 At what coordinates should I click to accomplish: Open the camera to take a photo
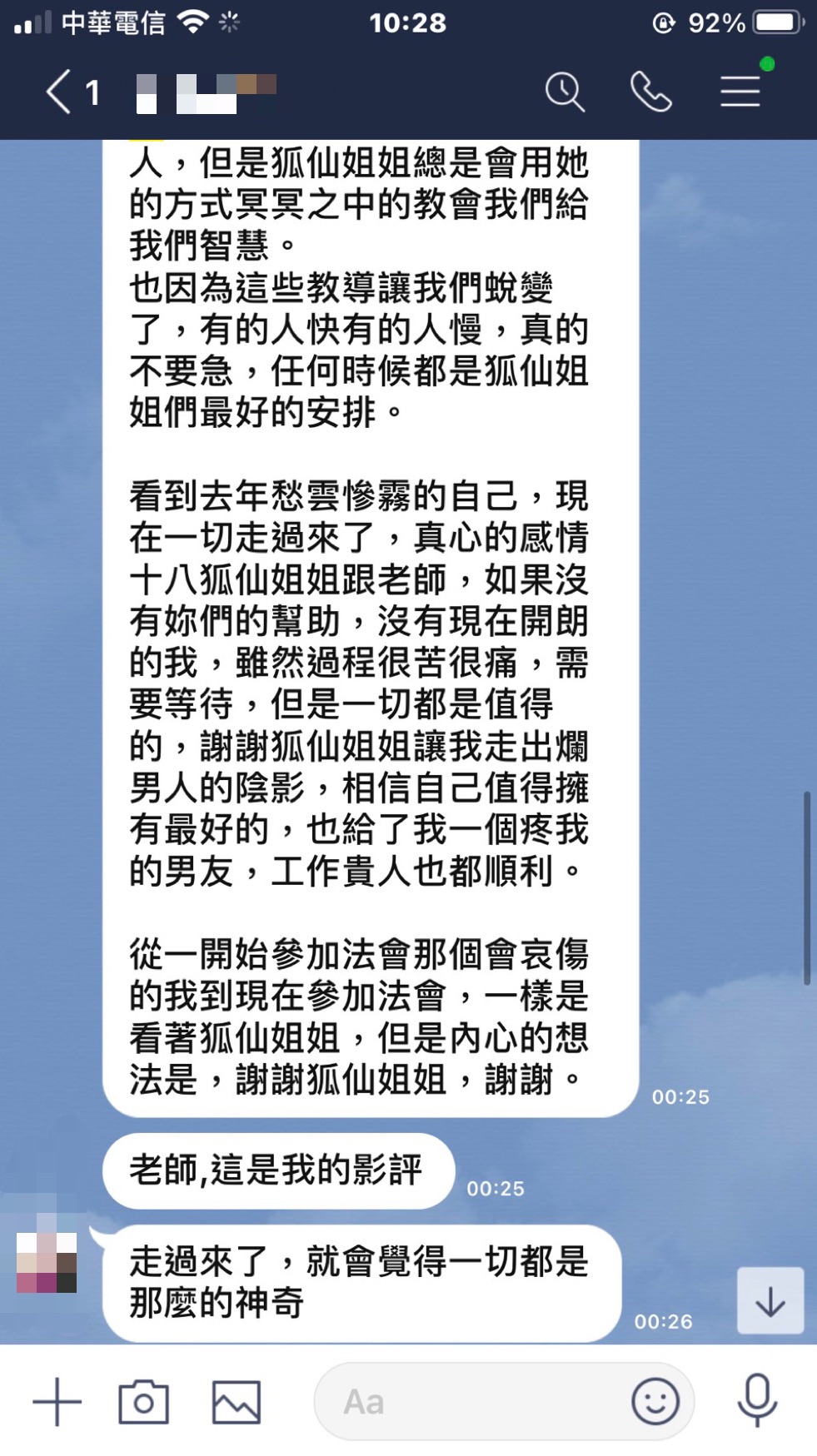click(x=143, y=1402)
